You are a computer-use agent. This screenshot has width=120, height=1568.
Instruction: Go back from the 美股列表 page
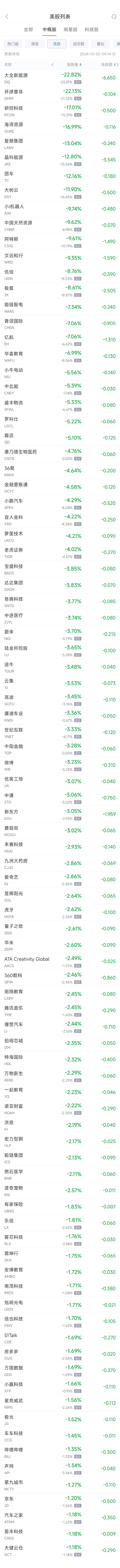tap(6, 17)
